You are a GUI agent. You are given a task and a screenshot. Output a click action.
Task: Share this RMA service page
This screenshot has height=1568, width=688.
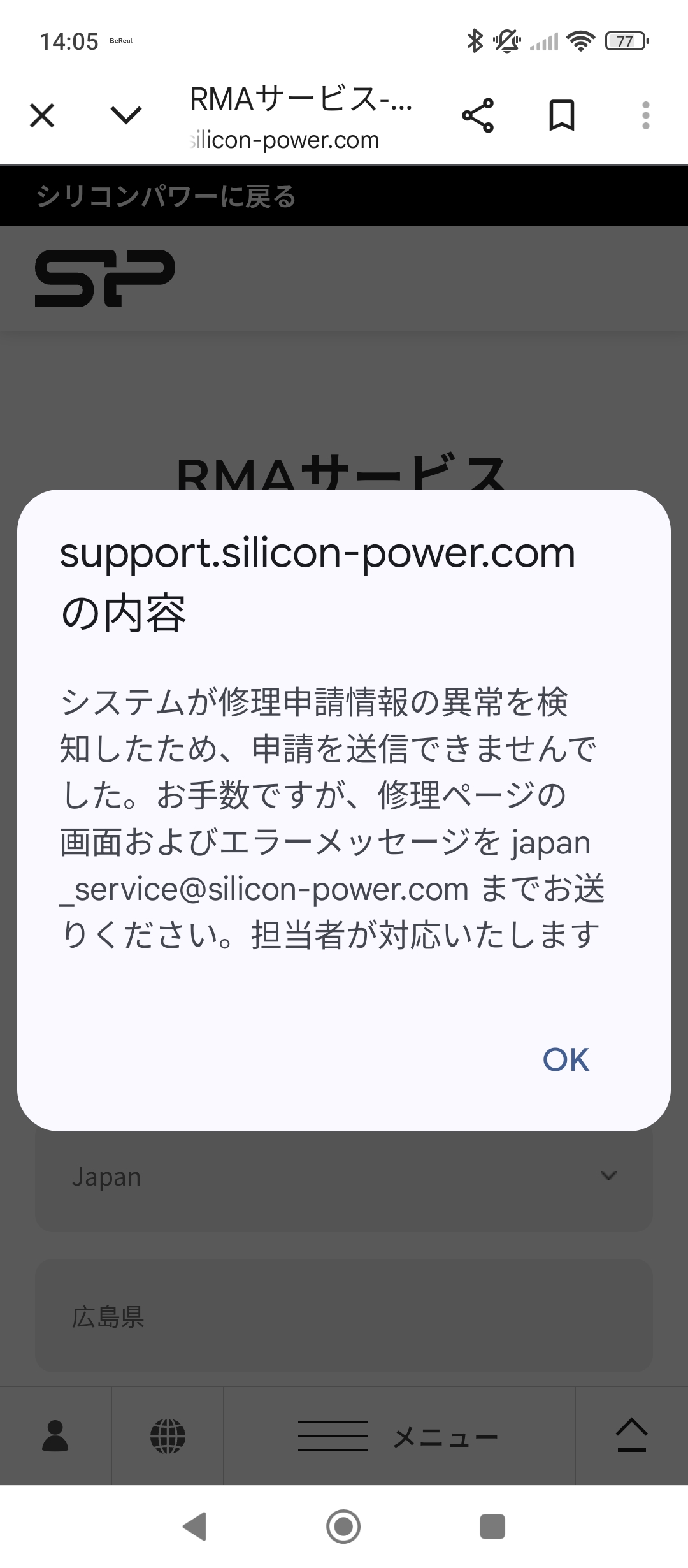coord(478,115)
